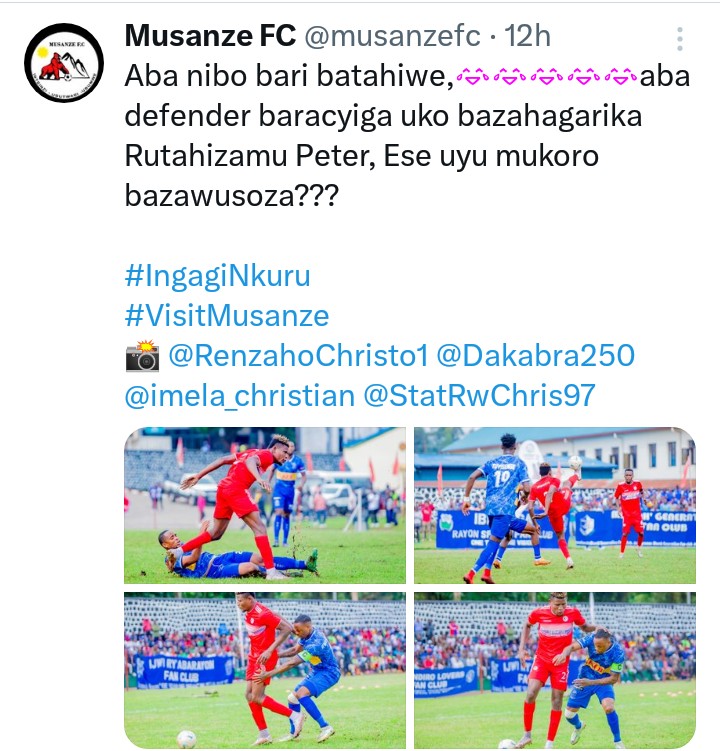This screenshot has height=751, width=720.
Task: Open the #VisitMusanze hashtag
Action: (227, 316)
